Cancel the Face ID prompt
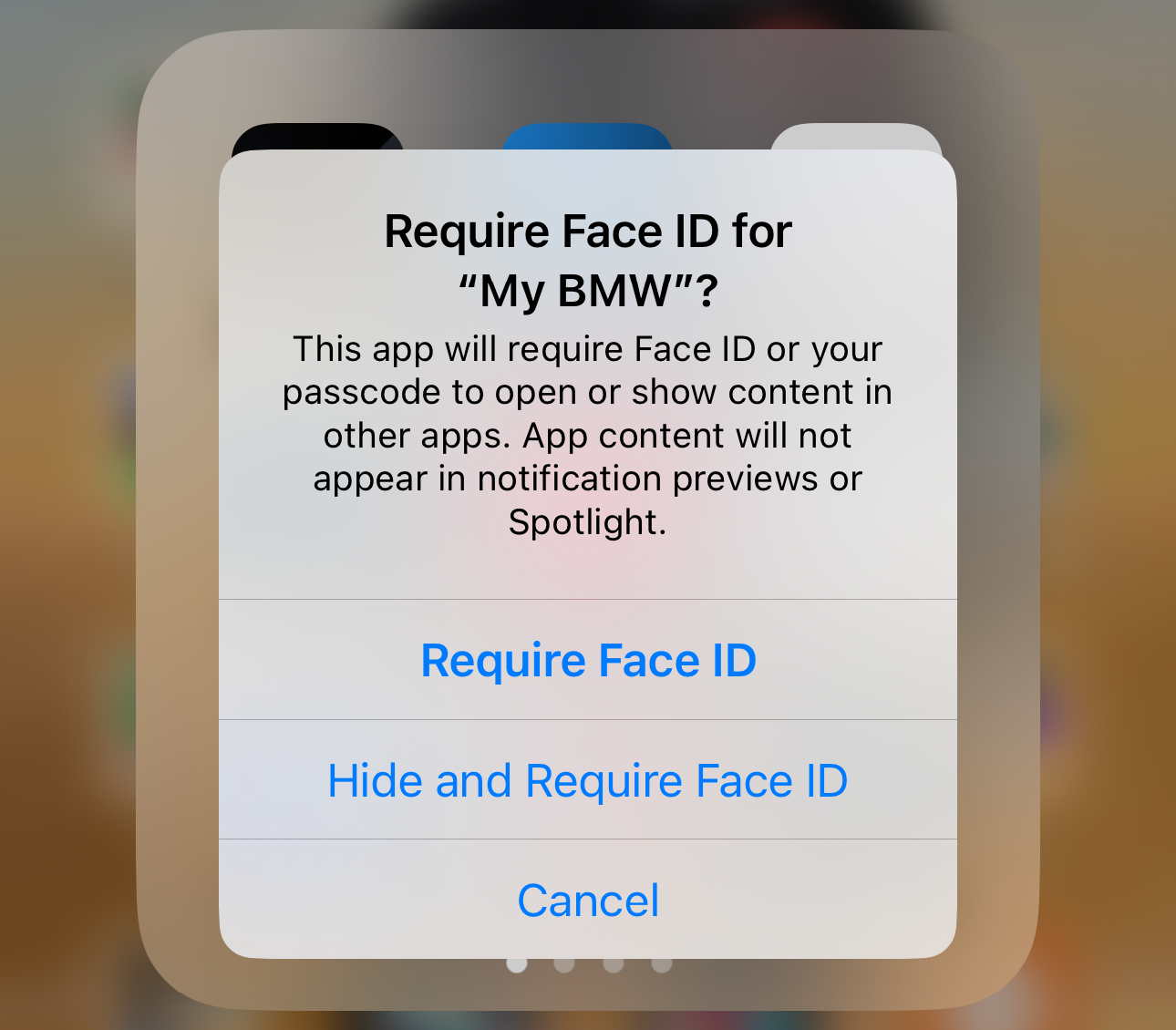The height and width of the screenshot is (1030, 1176). pyautogui.click(x=588, y=901)
